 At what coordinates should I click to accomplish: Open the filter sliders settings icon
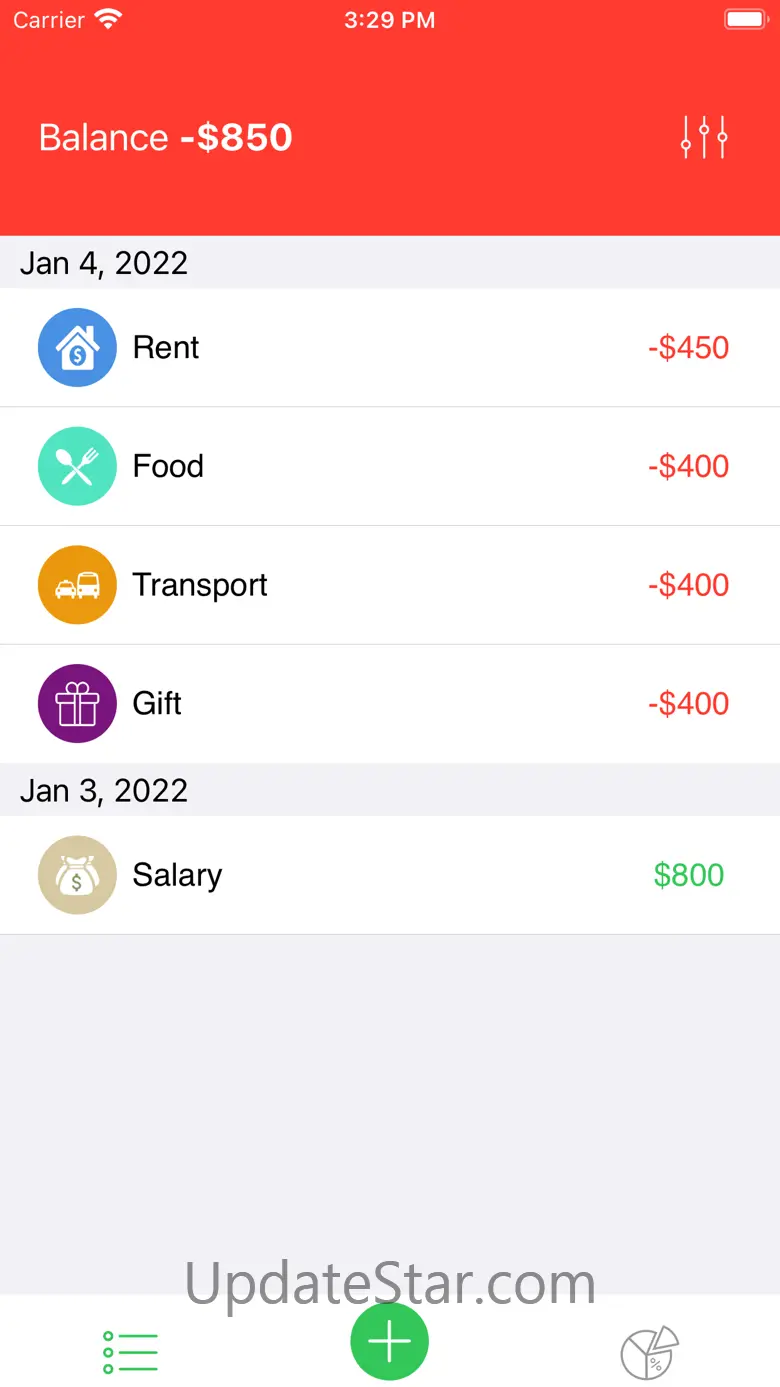(704, 137)
